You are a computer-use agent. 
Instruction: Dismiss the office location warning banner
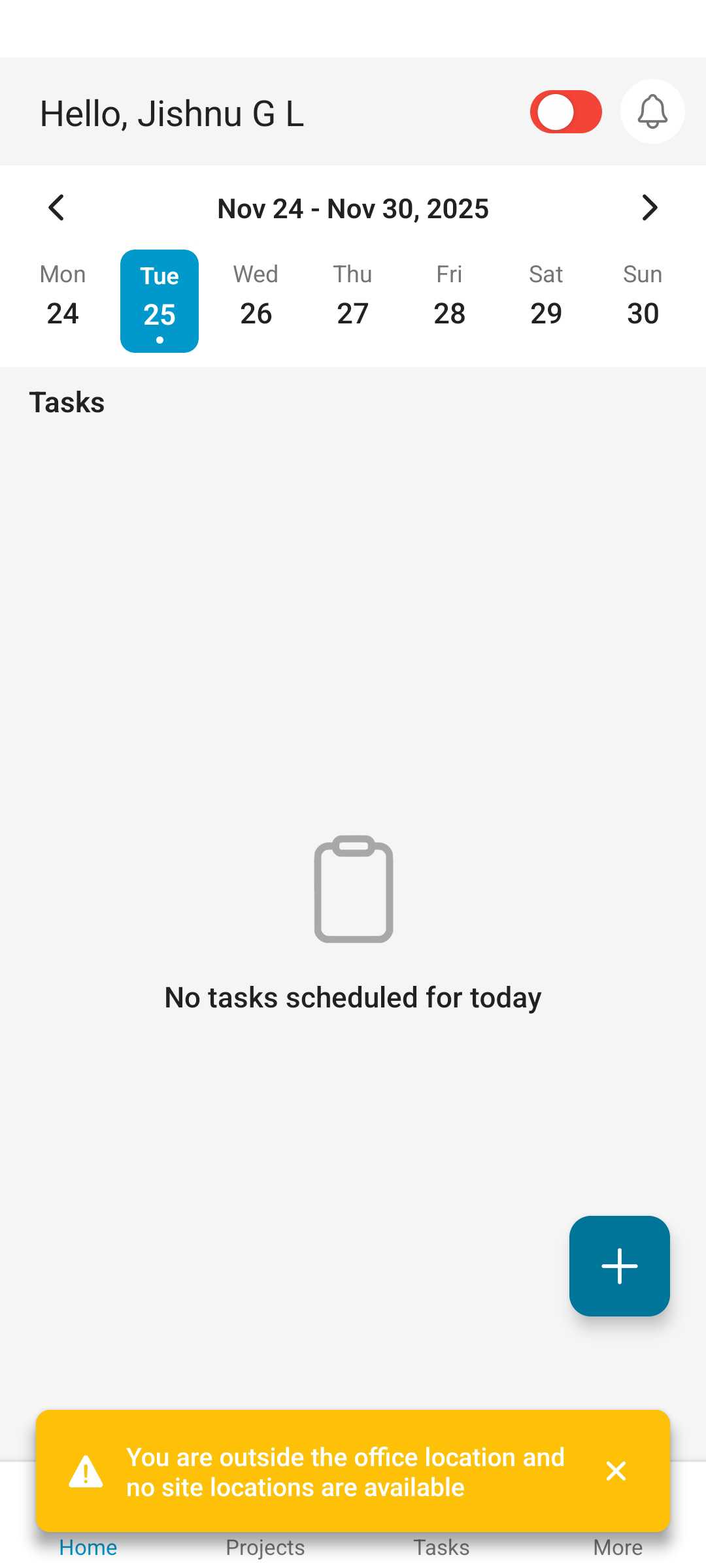click(616, 1471)
